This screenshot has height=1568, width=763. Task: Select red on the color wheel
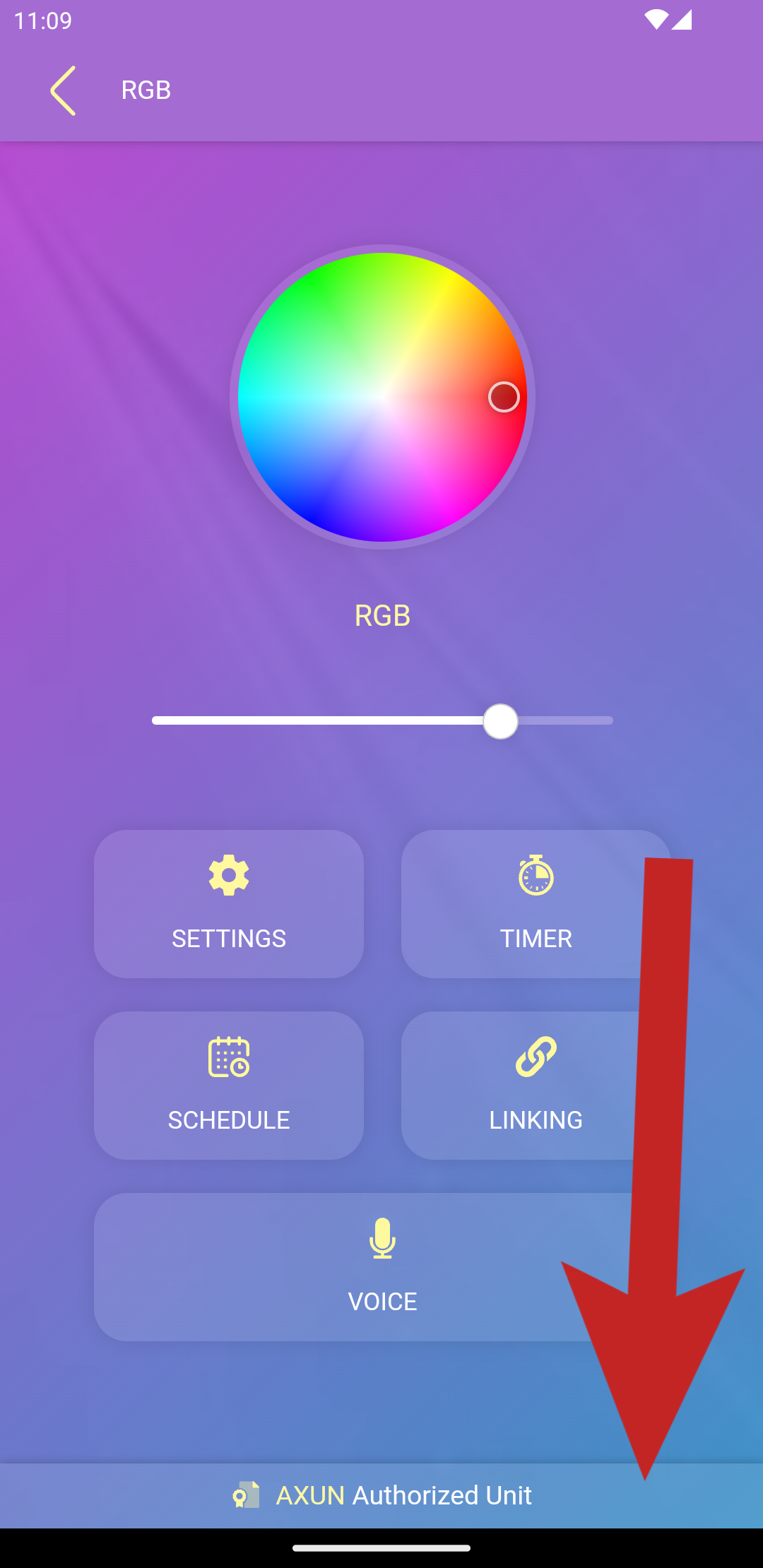(x=503, y=398)
